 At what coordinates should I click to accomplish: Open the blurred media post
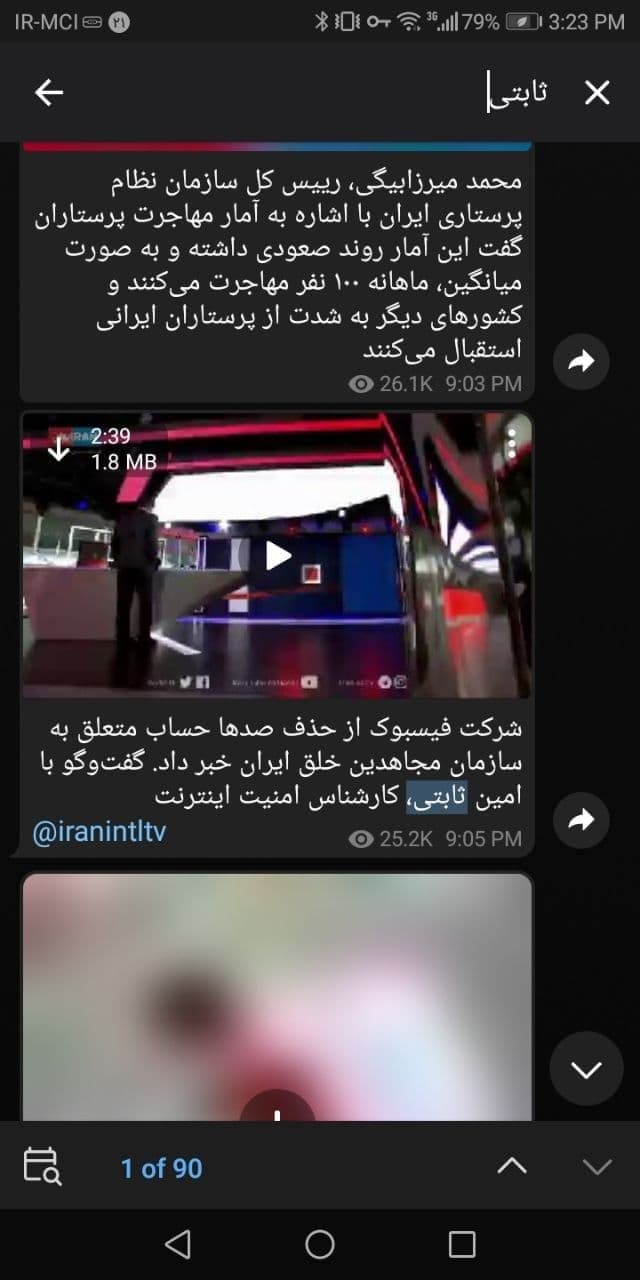[x=277, y=997]
